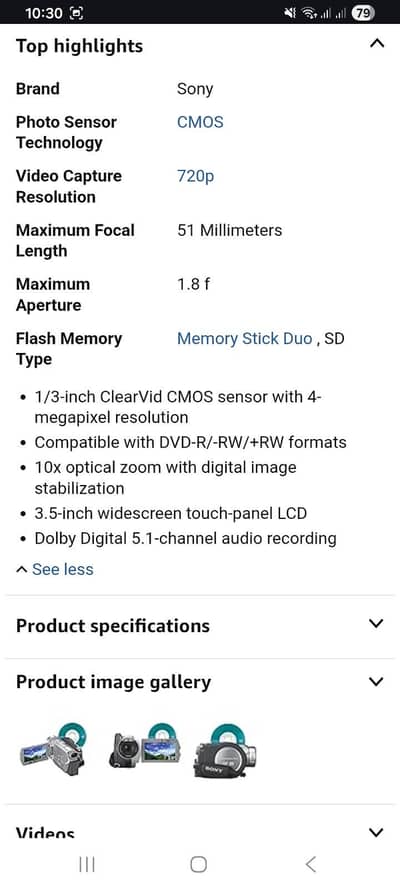The image size is (400, 888).
Task: Expand the Videos section
Action: tap(200, 832)
